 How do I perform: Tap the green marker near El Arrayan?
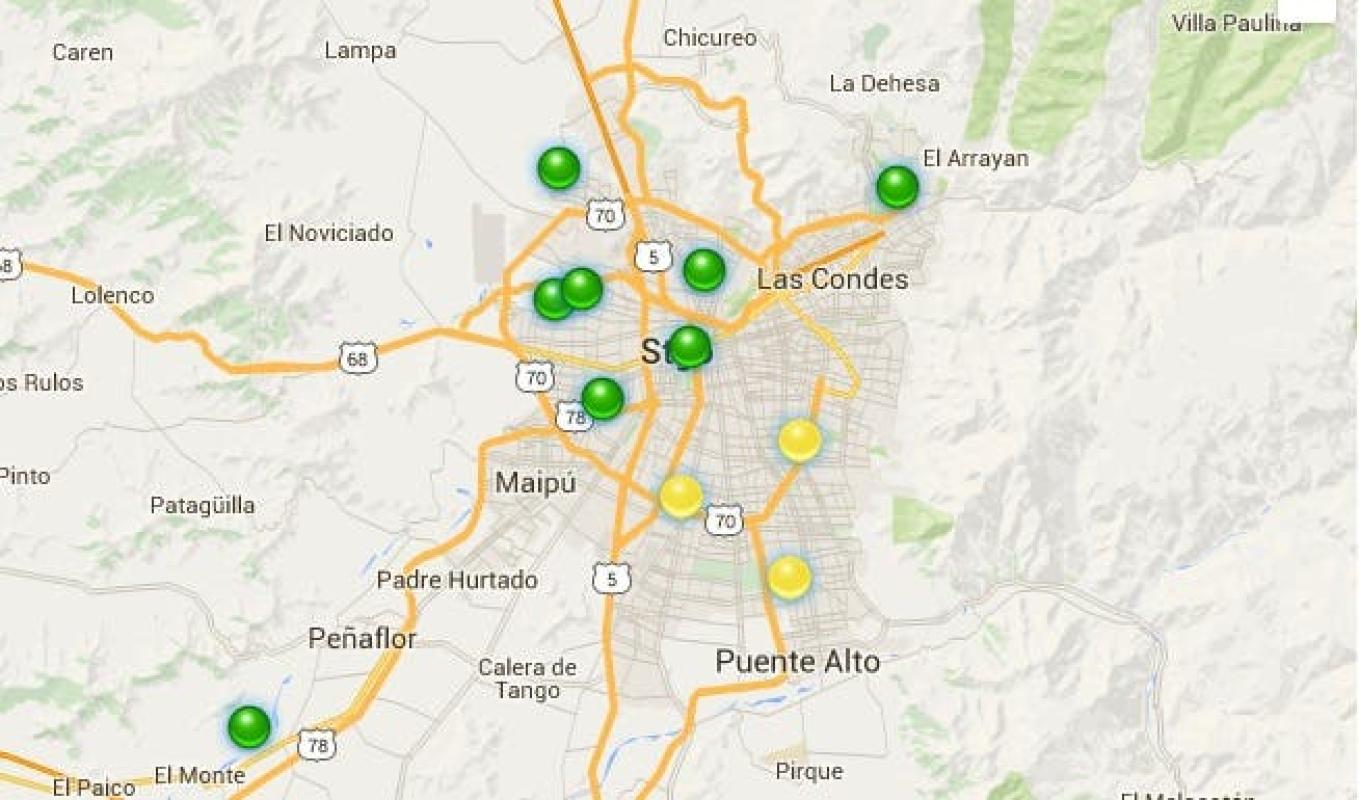897,187
